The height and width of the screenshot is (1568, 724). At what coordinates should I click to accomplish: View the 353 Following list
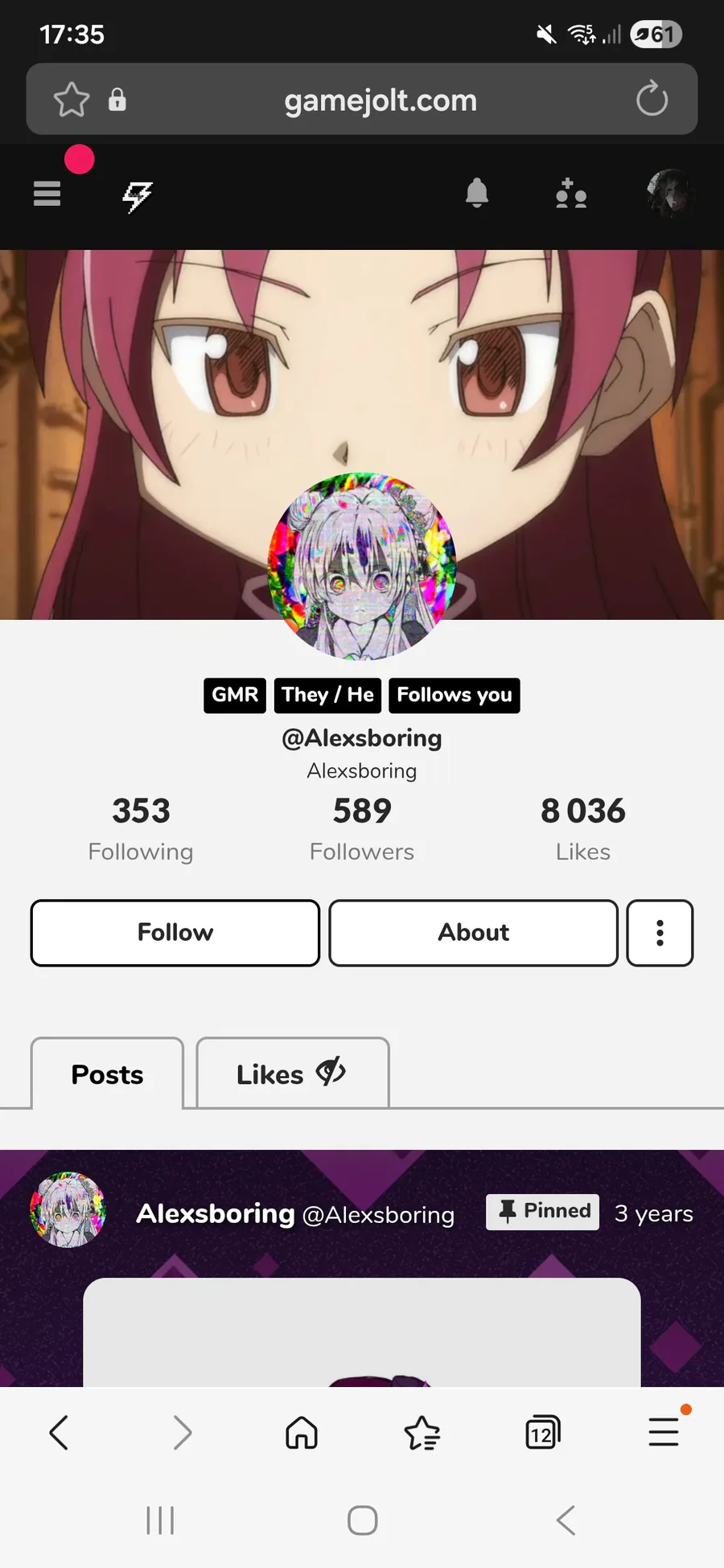pos(141,828)
